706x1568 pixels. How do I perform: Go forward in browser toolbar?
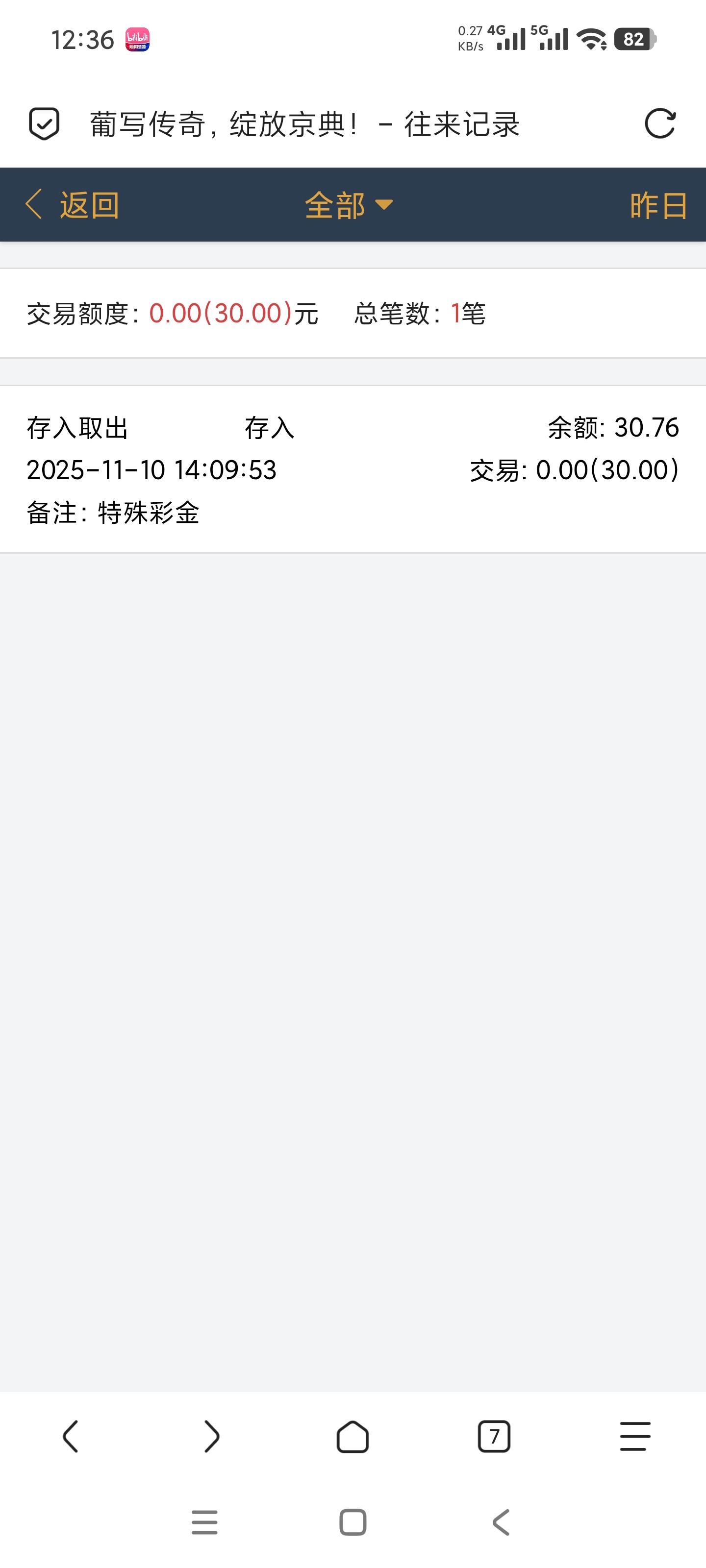(x=211, y=1437)
